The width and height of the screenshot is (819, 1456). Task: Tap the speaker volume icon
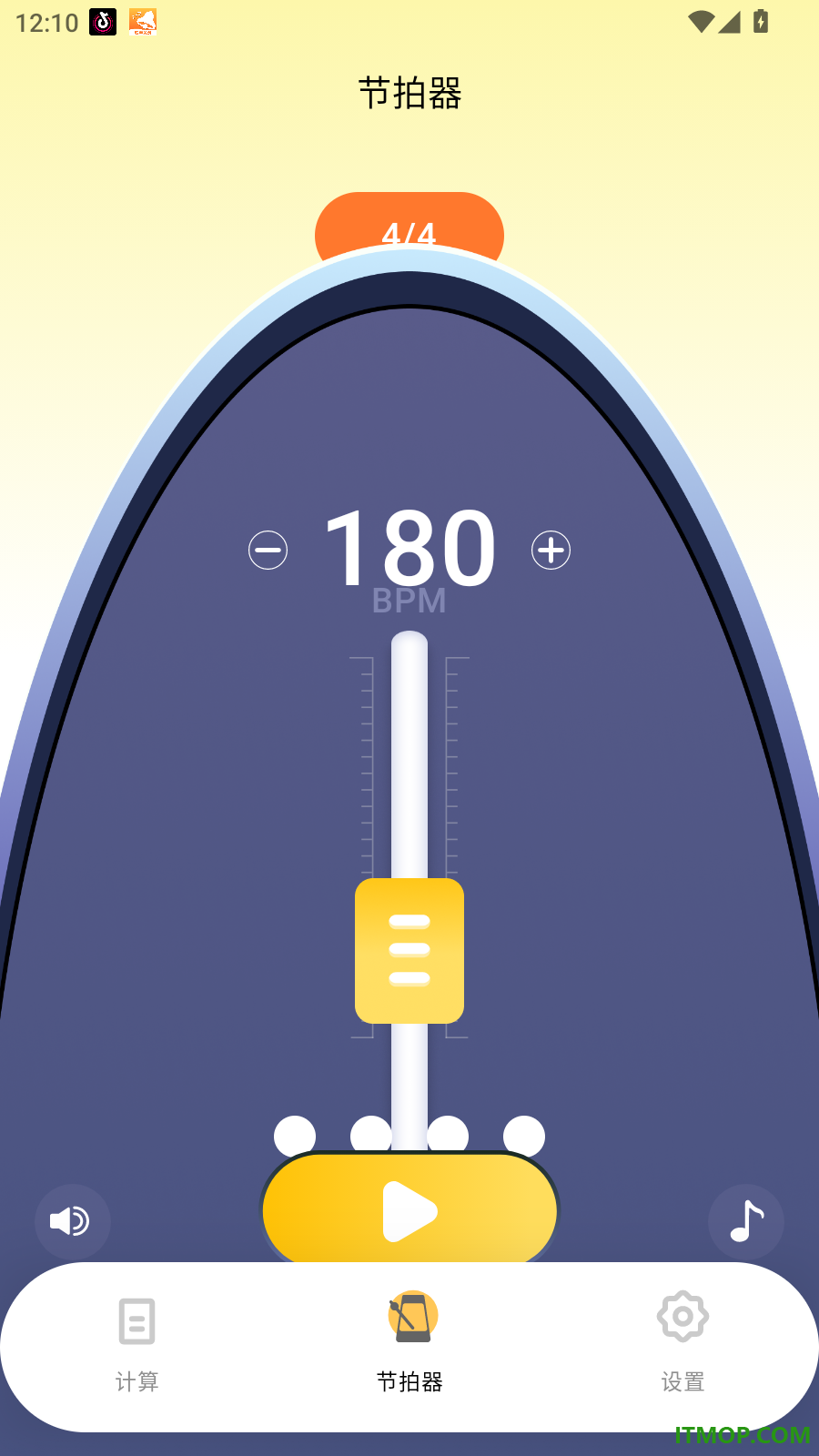click(72, 1221)
